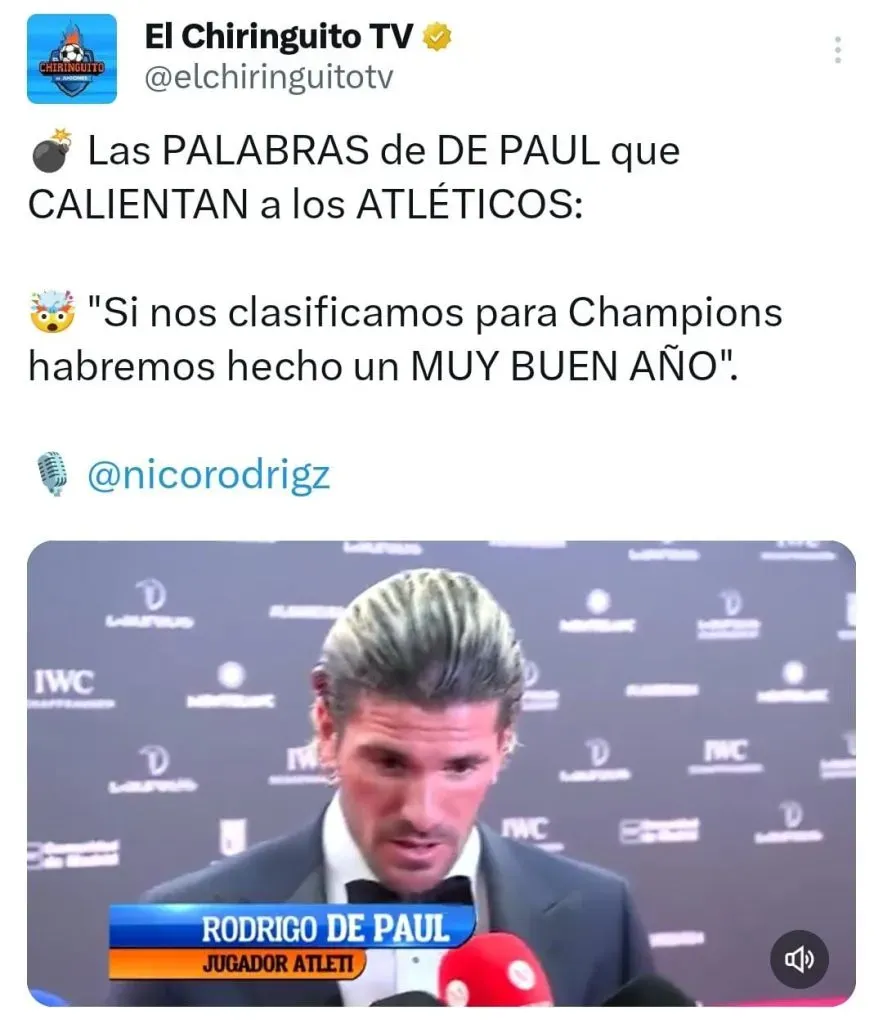883x1024 pixels.
Task: Open the tweet overflow menu
Action: coord(838,50)
